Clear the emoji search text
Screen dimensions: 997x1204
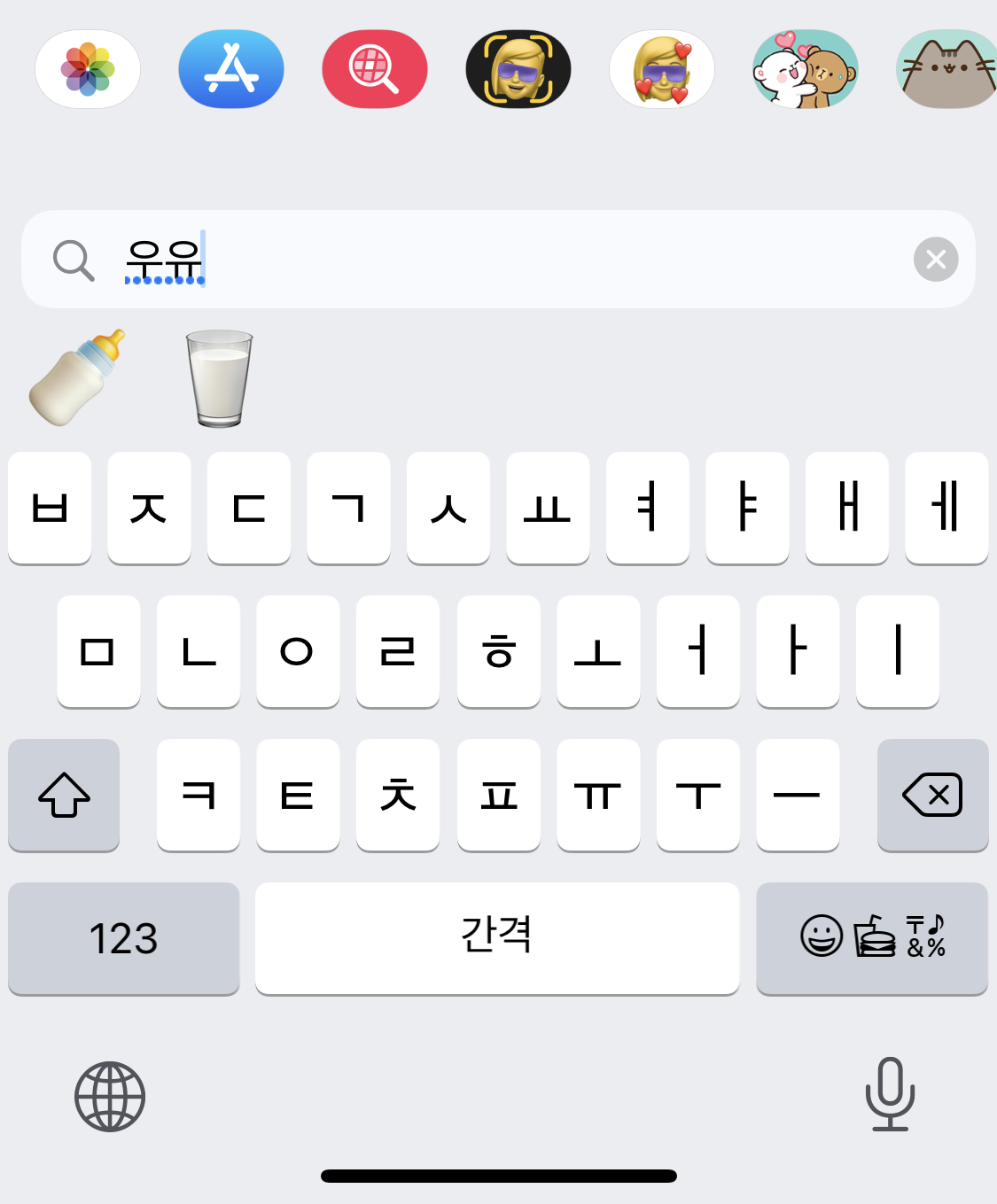tap(936, 260)
